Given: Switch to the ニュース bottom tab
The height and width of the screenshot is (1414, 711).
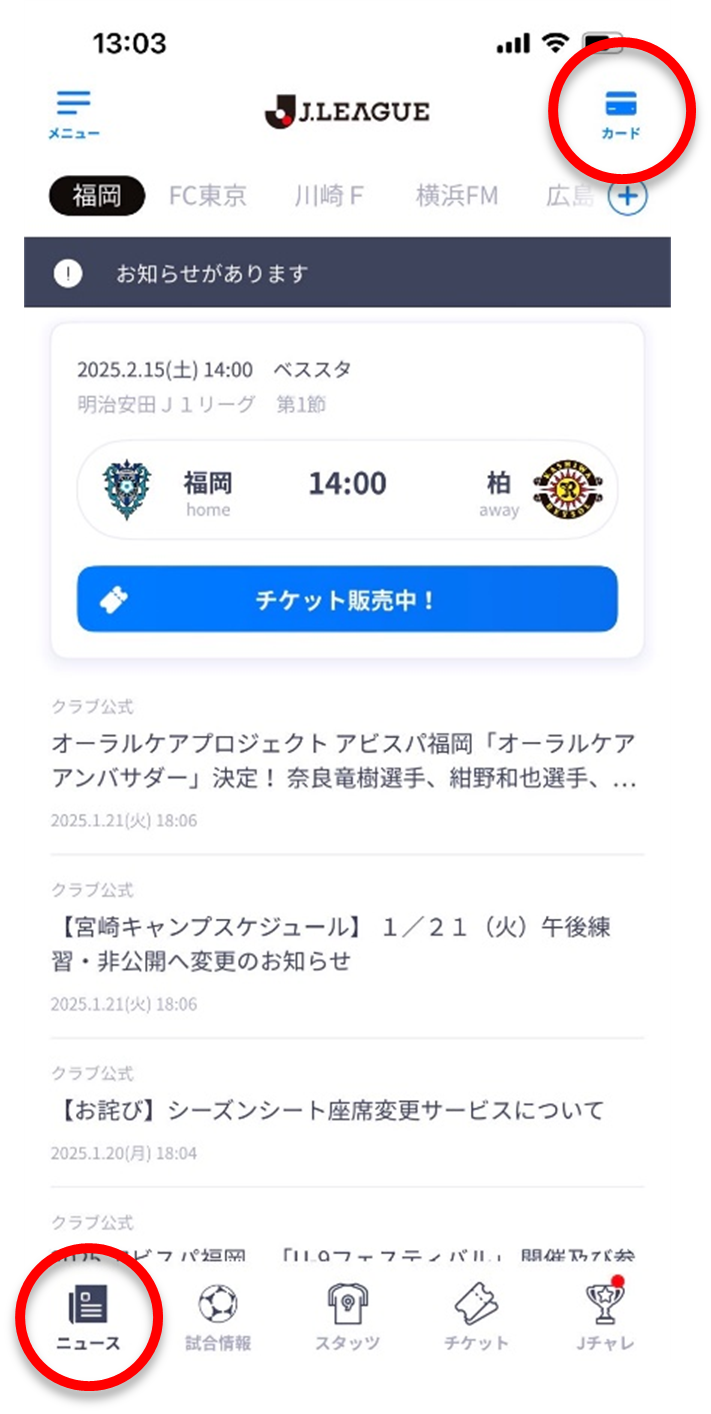Looking at the screenshot, I should [x=87, y=1318].
